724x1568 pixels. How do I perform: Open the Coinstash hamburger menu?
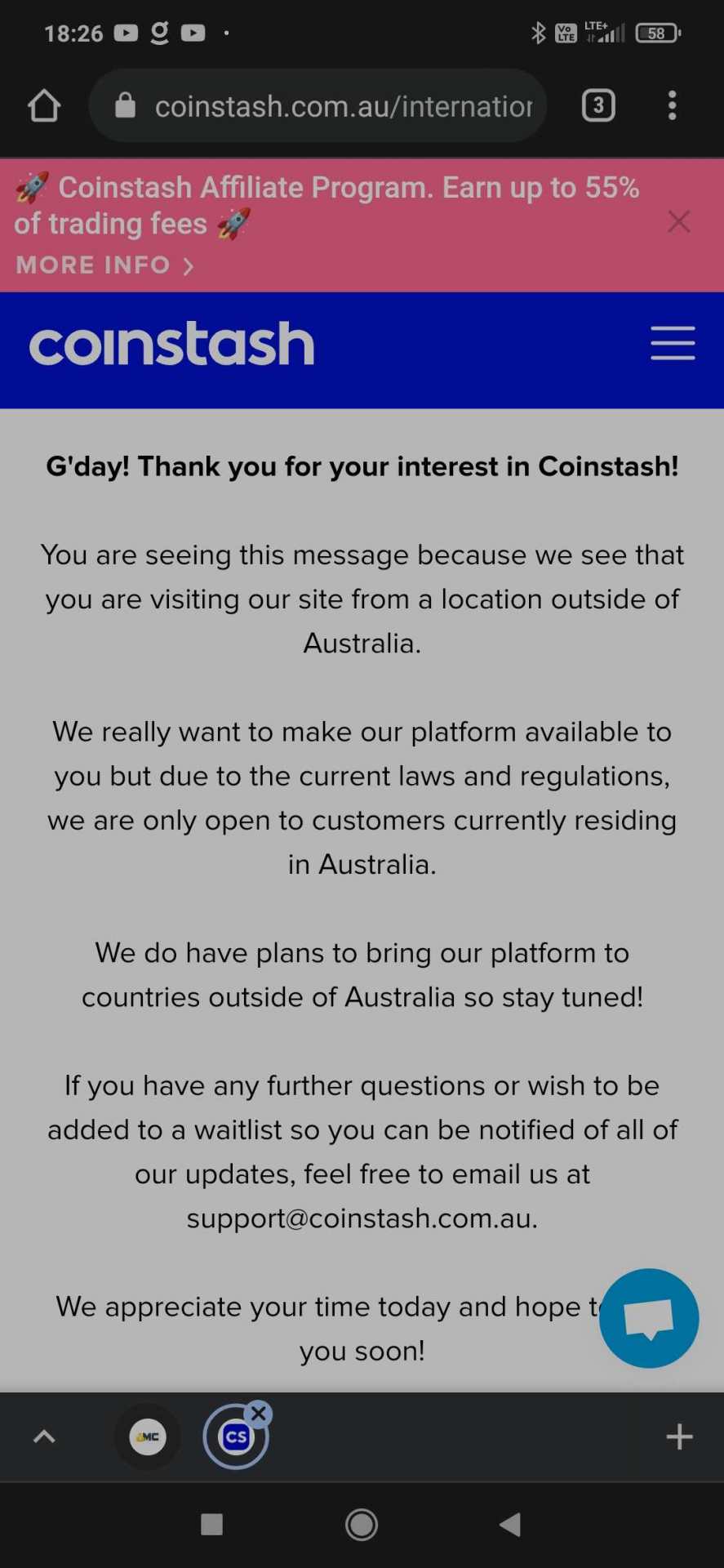point(673,343)
